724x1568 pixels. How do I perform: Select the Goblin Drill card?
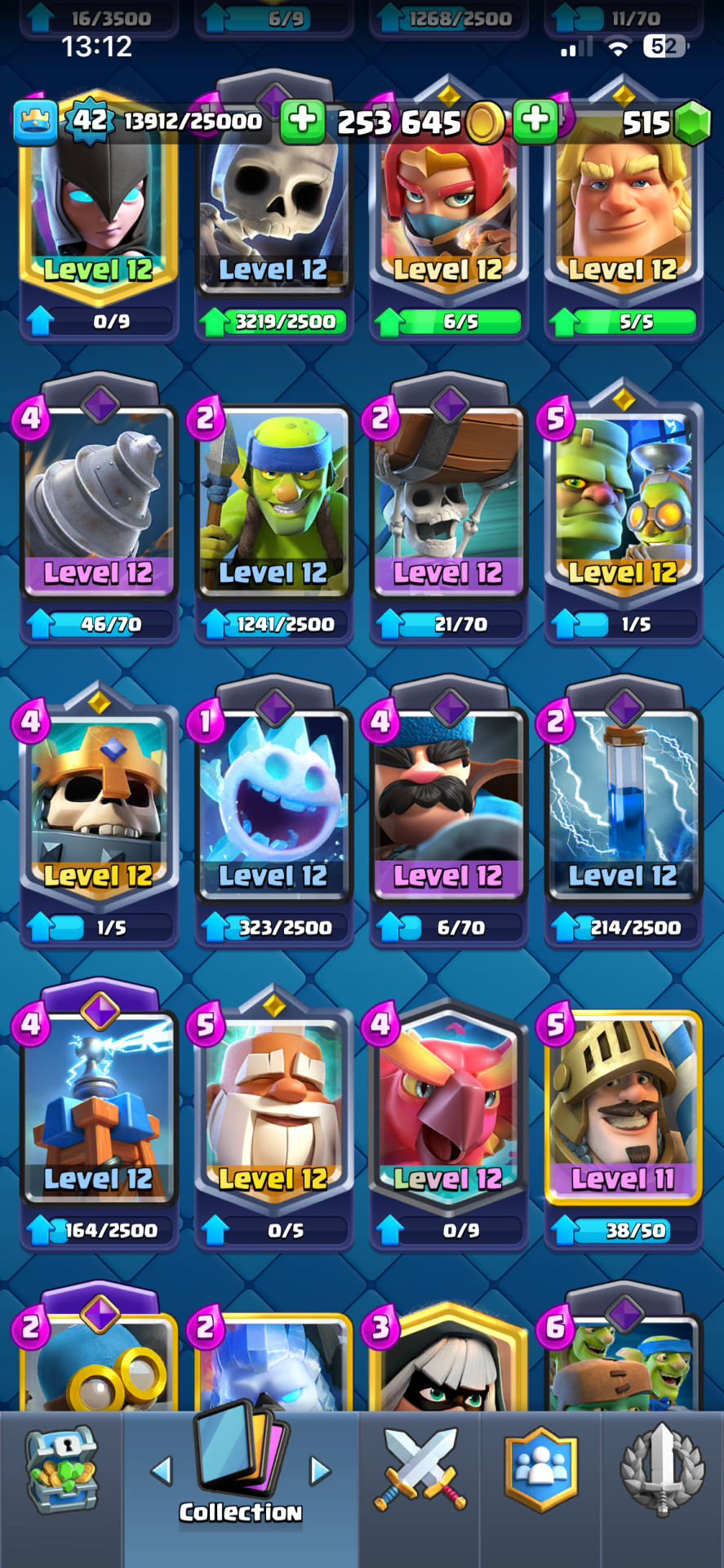pos(99,506)
